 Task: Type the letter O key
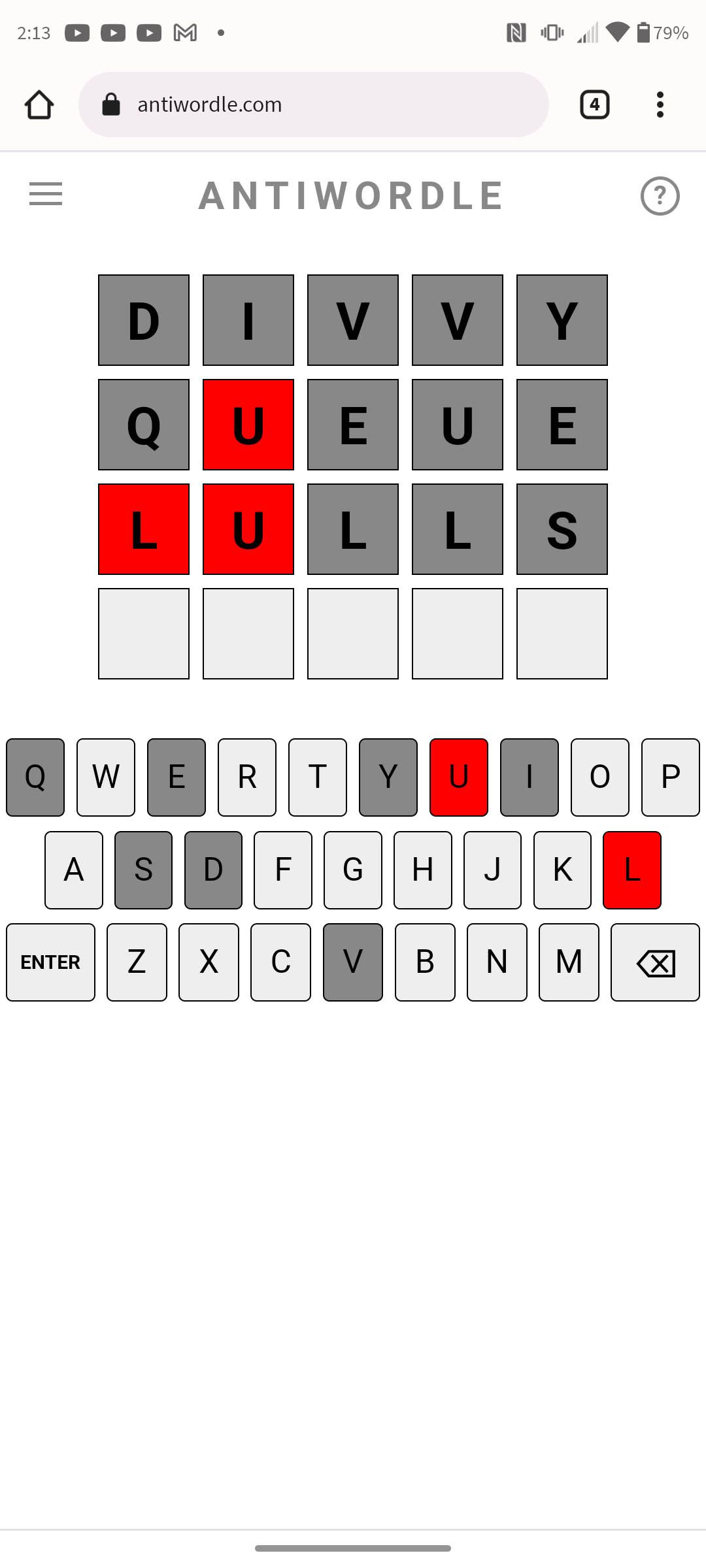[x=600, y=777]
